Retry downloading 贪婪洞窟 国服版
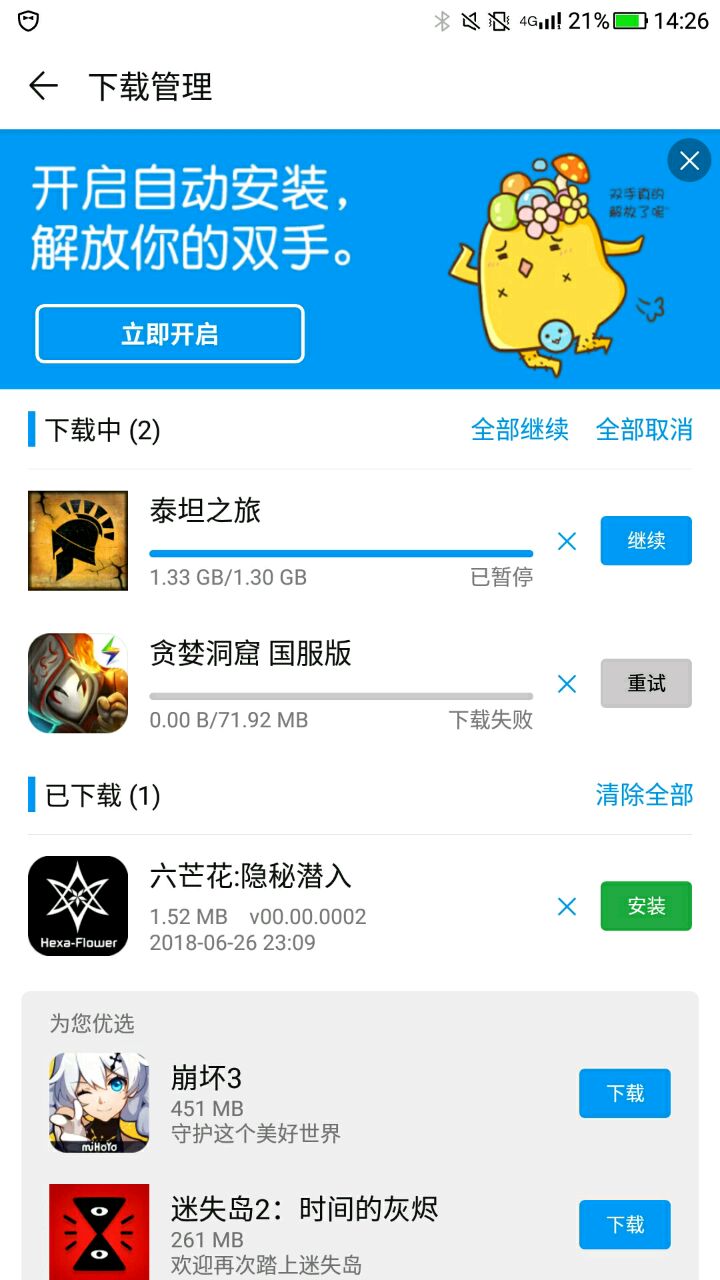Image resolution: width=720 pixels, height=1280 pixels. tap(646, 684)
